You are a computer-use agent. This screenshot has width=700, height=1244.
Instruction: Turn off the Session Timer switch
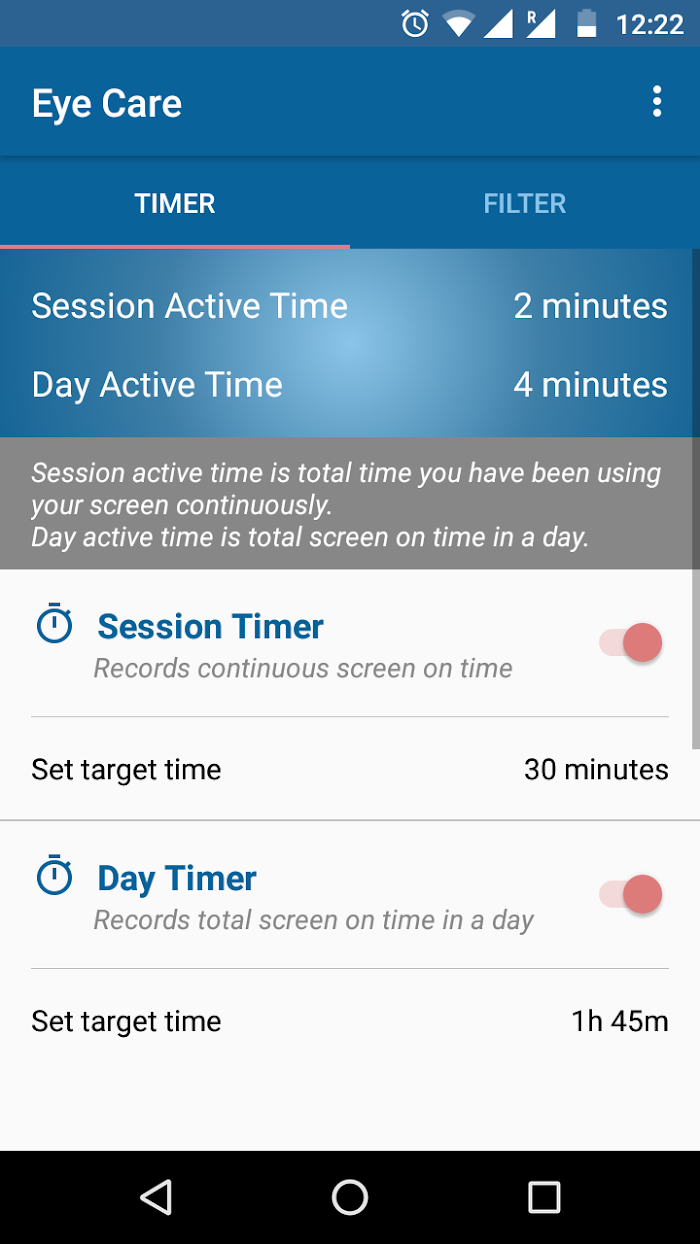[x=631, y=643]
